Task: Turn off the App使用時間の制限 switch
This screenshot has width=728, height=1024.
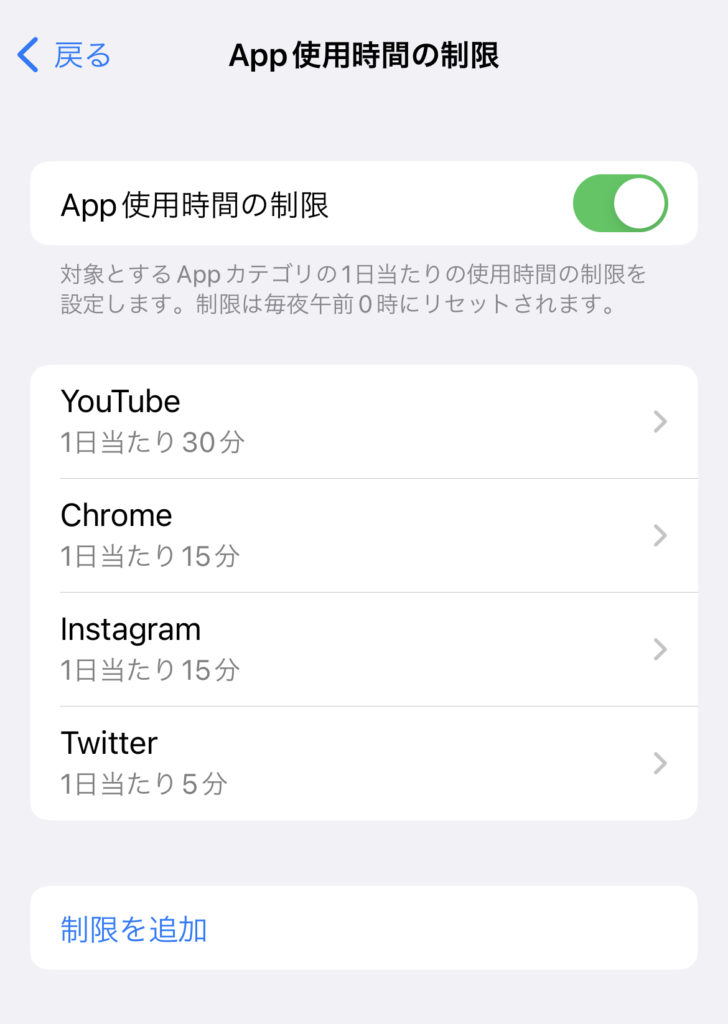Action: [619, 204]
